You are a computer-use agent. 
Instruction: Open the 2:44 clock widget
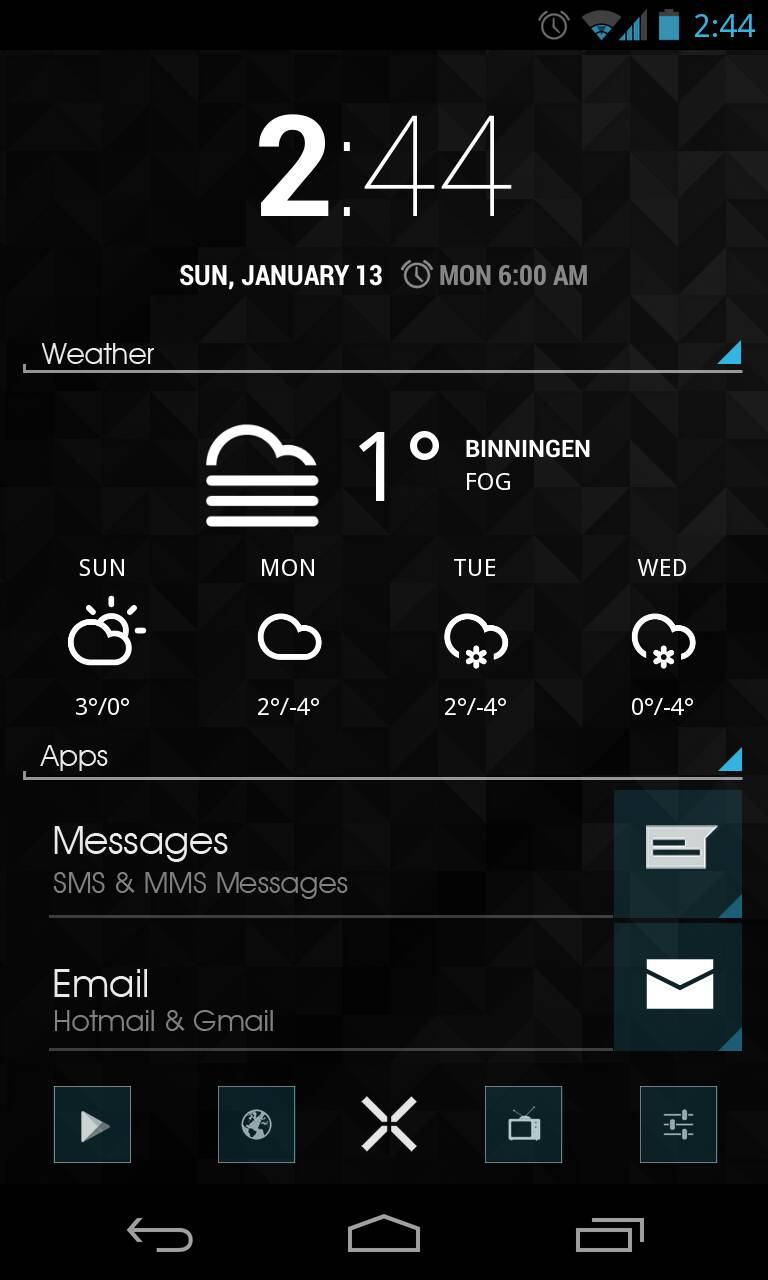pyautogui.click(x=385, y=167)
